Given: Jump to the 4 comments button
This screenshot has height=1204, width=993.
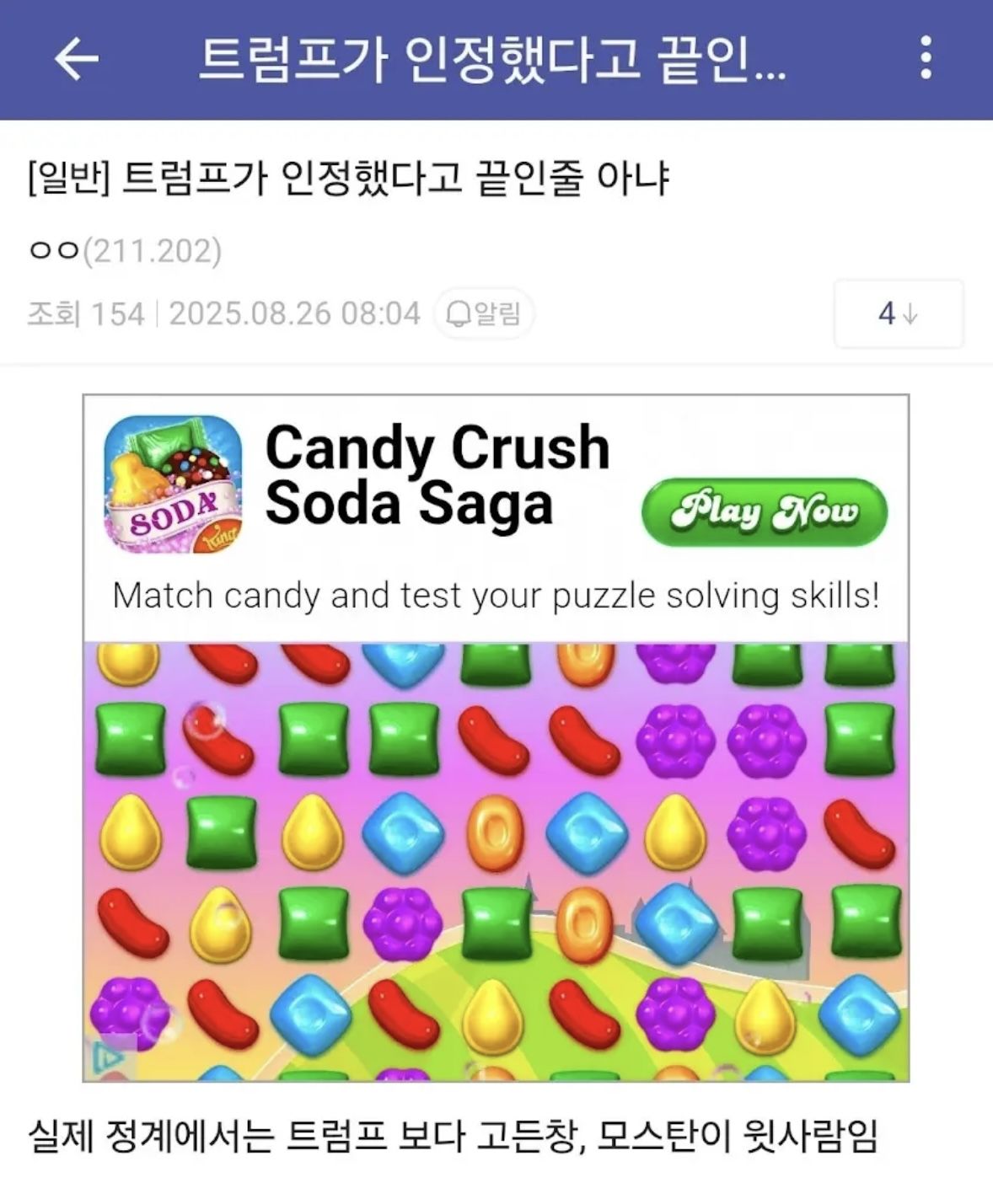Looking at the screenshot, I should tap(898, 314).
